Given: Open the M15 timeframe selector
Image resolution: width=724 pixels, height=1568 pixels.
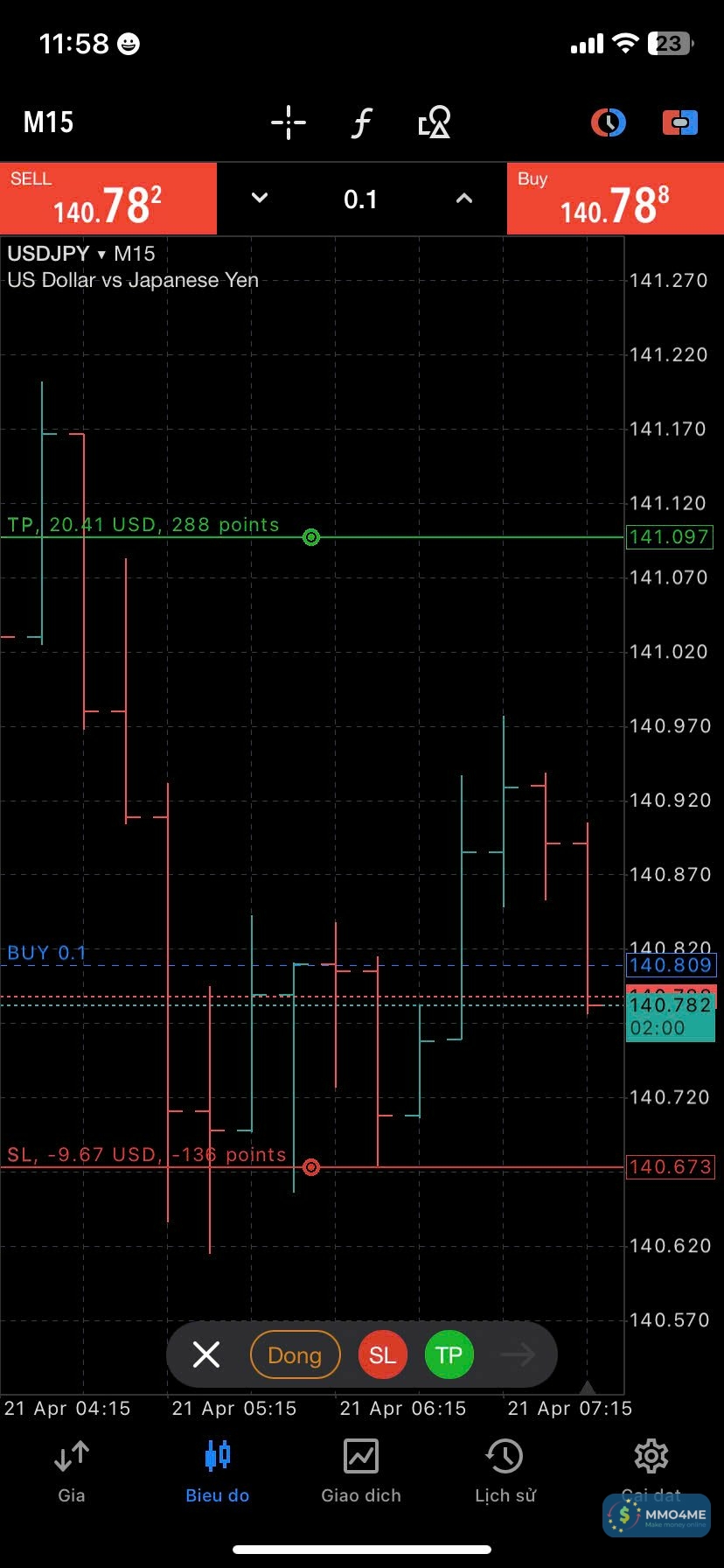Looking at the screenshot, I should (48, 122).
